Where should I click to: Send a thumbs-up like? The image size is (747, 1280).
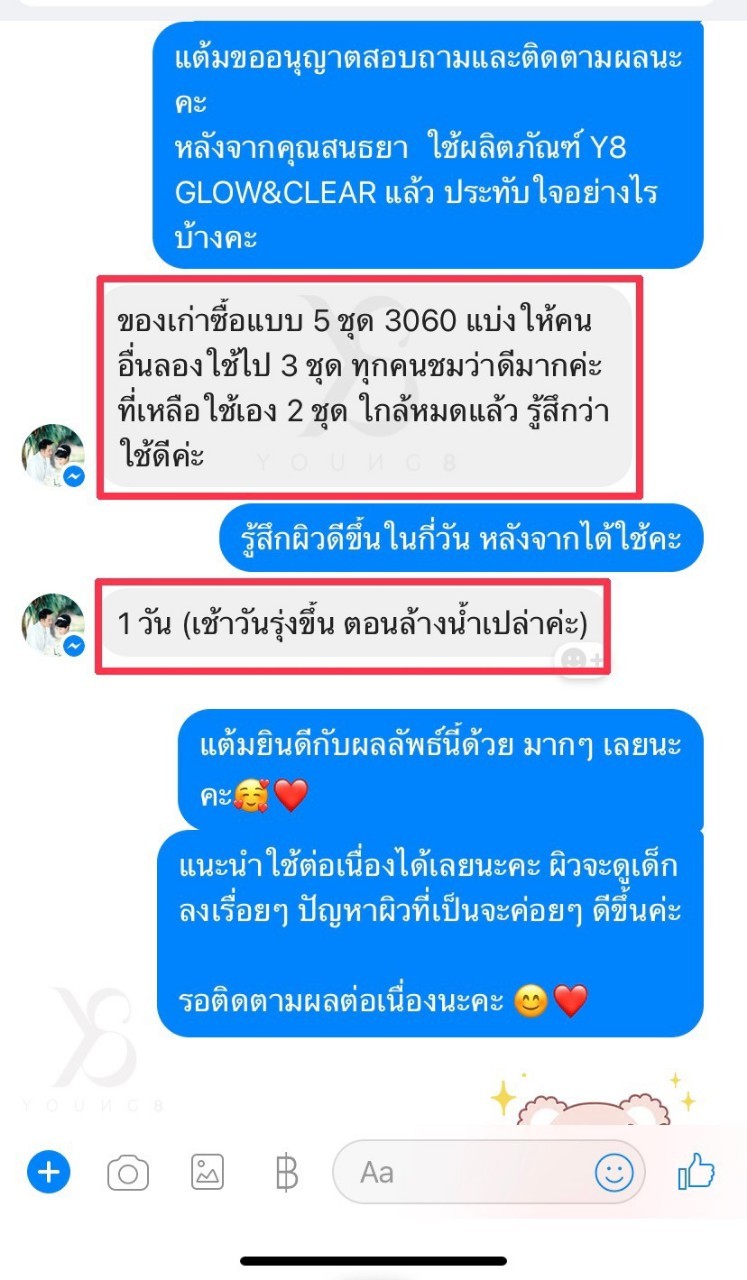(696, 1171)
